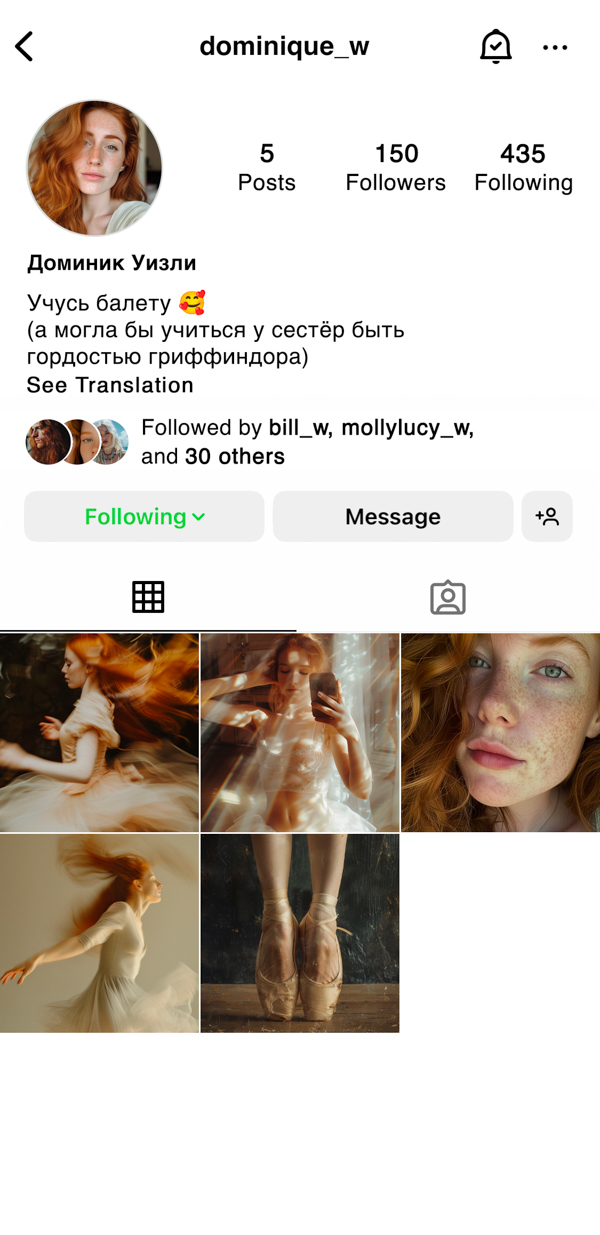Open the ballet pointe shoes post
The width and height of the screenshot is (600, 1235).
(300, 933)
